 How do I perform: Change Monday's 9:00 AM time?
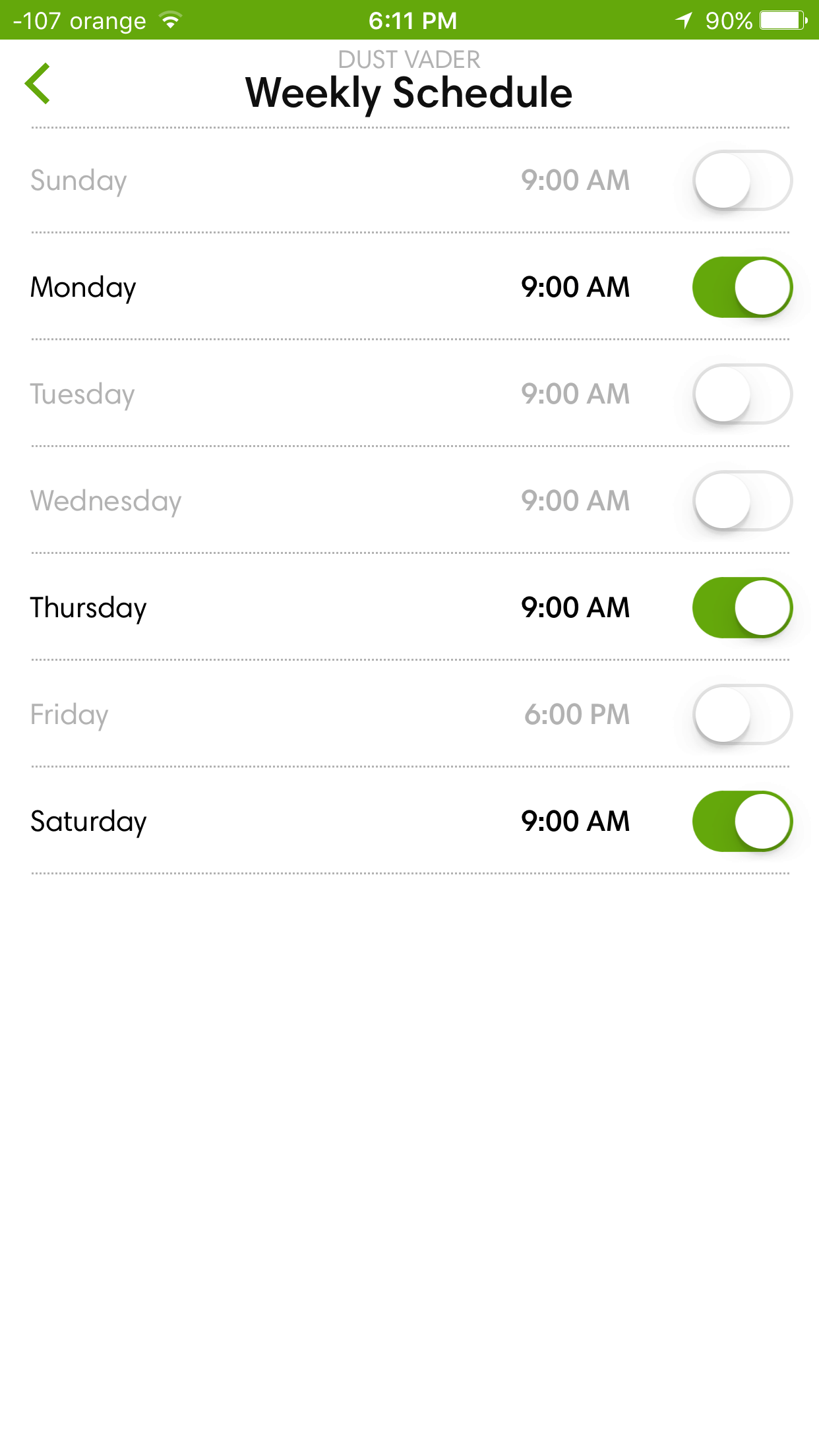pos(575,287)
